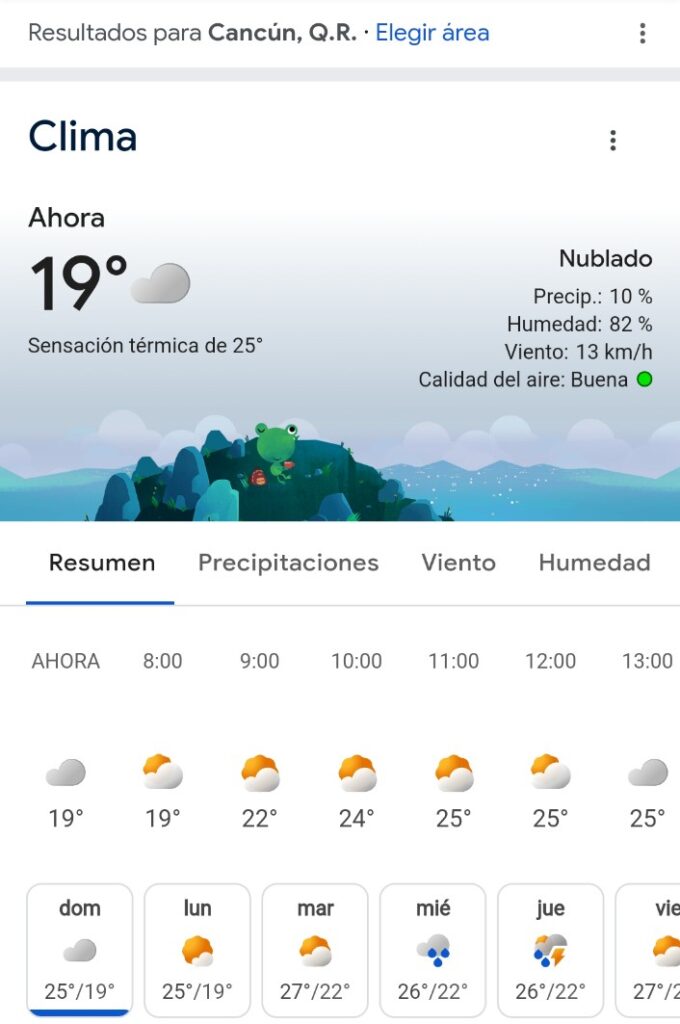Screen dimensions: 680x1024
Task: Tap the Elegir área link
Action: pos(432,33)
